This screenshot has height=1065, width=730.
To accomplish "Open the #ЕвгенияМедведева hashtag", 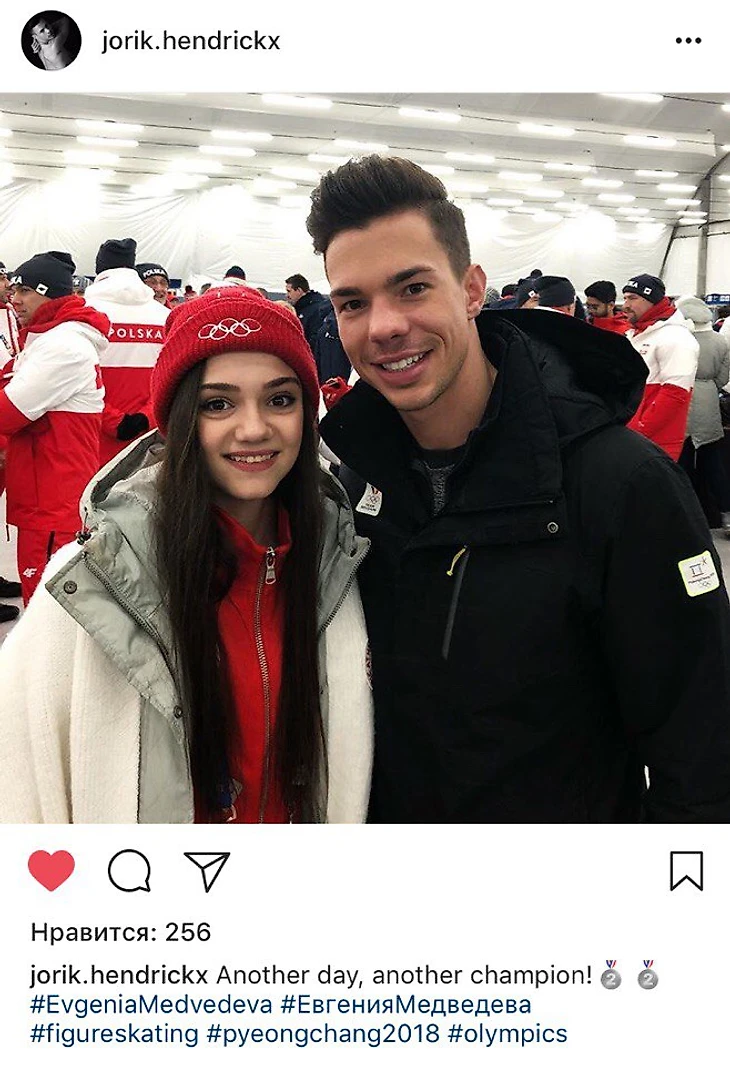I will click(x=405, y=1004).
